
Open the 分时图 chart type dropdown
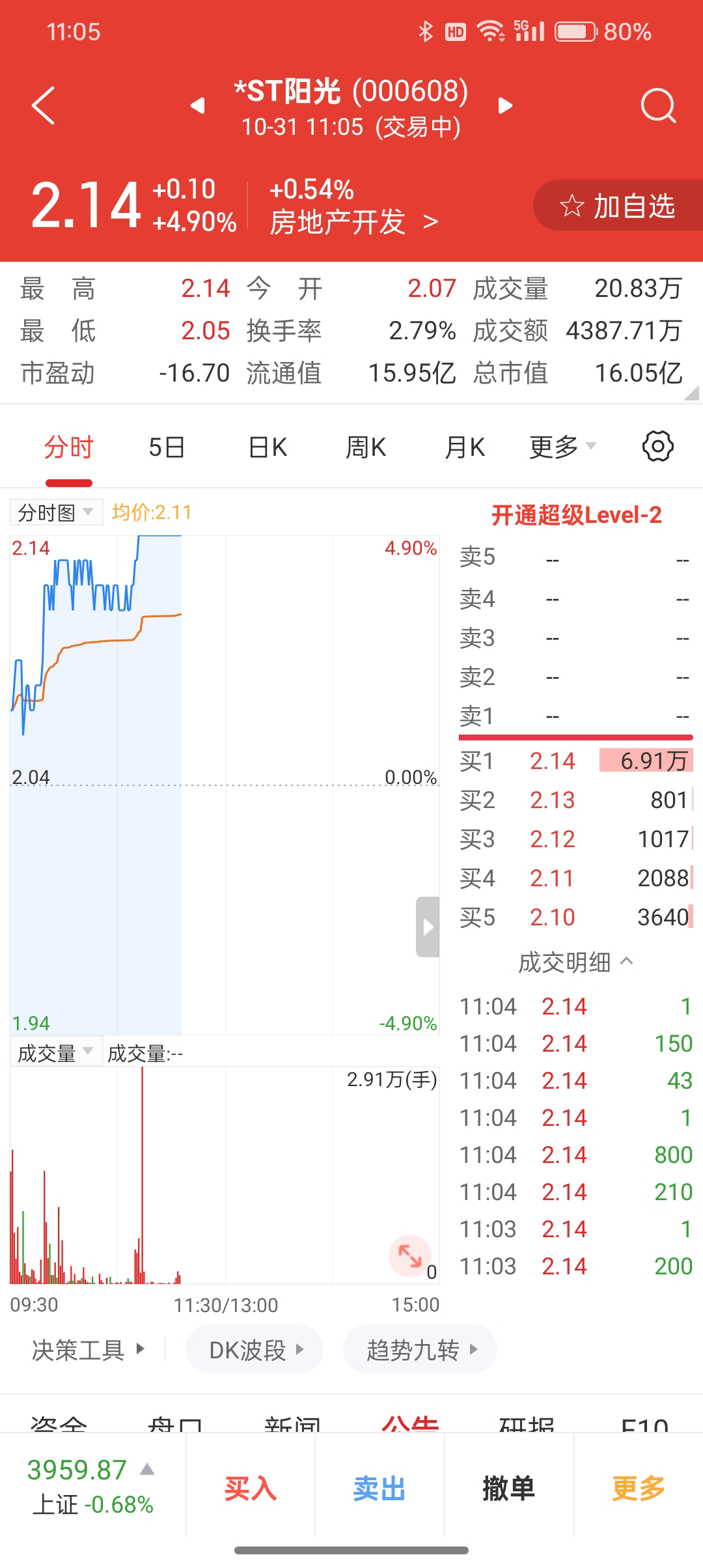(56, 513)
